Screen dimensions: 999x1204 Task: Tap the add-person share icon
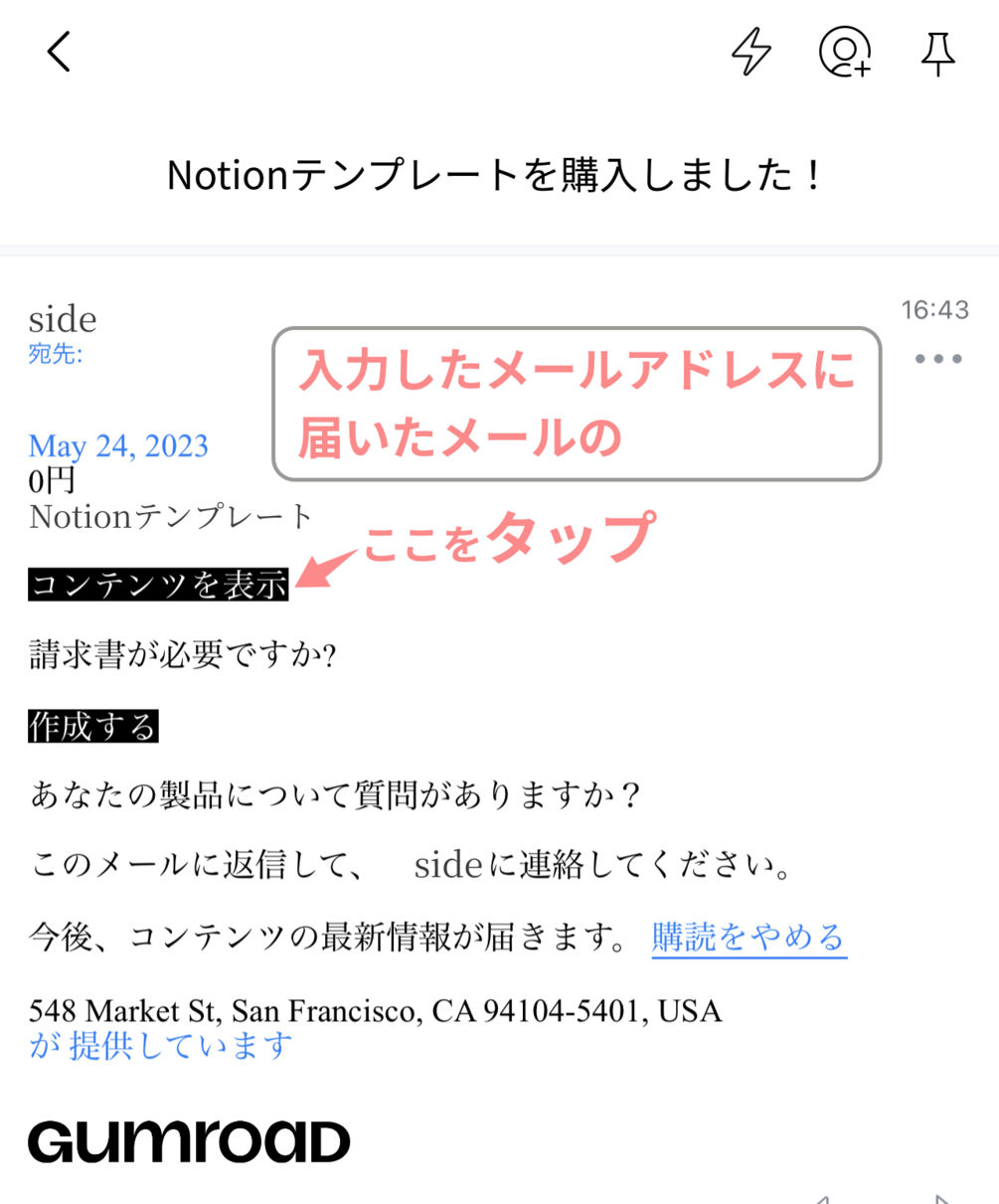(x=845, y=52)
